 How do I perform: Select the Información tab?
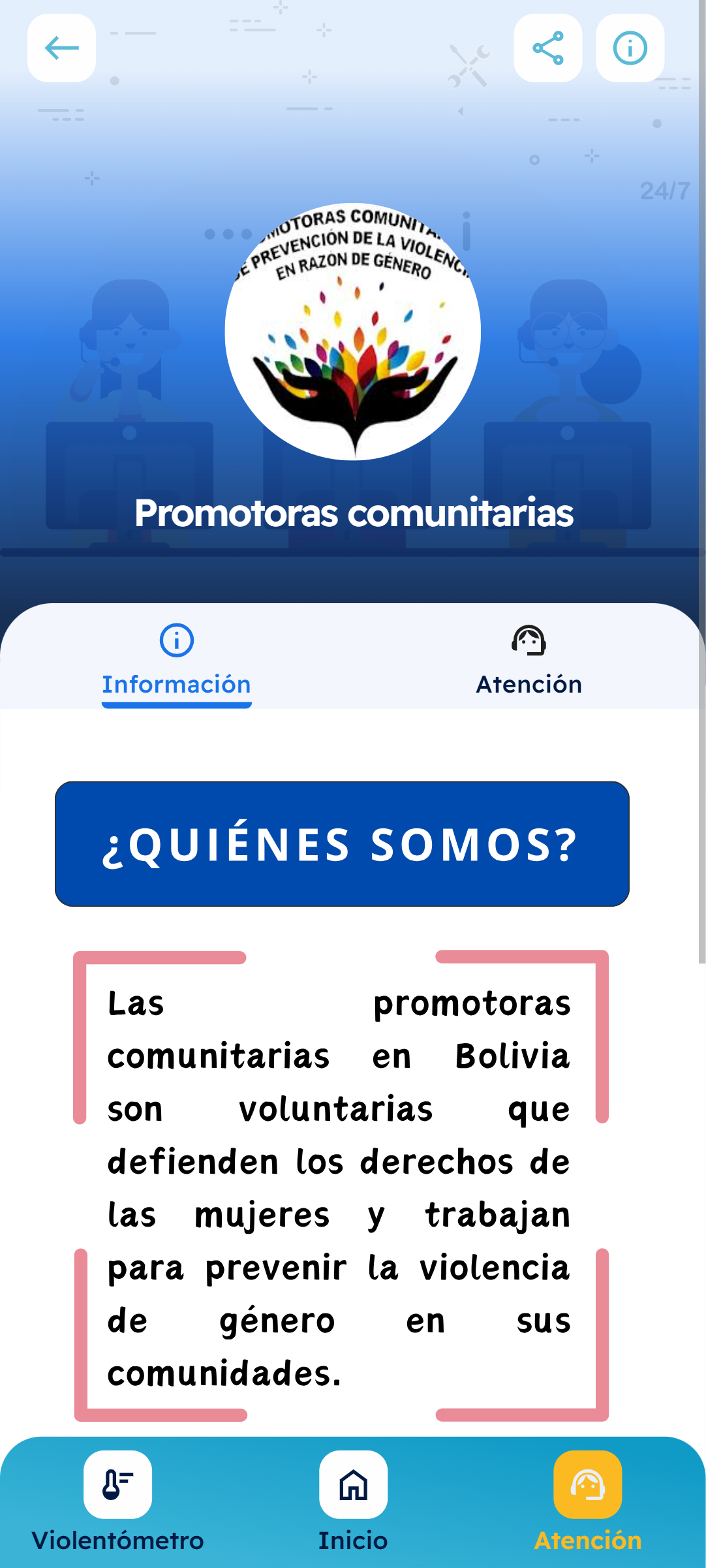tap(176, 661)
